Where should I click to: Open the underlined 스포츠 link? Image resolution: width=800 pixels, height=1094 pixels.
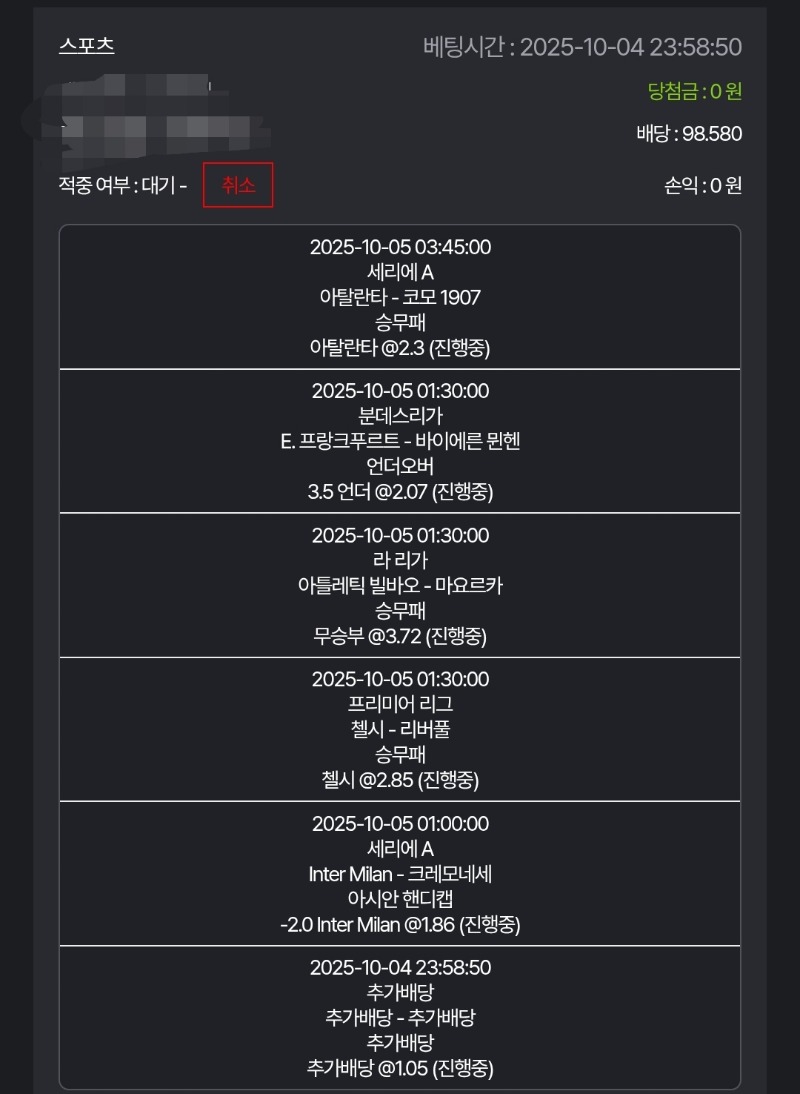click(x=87, y=46)
